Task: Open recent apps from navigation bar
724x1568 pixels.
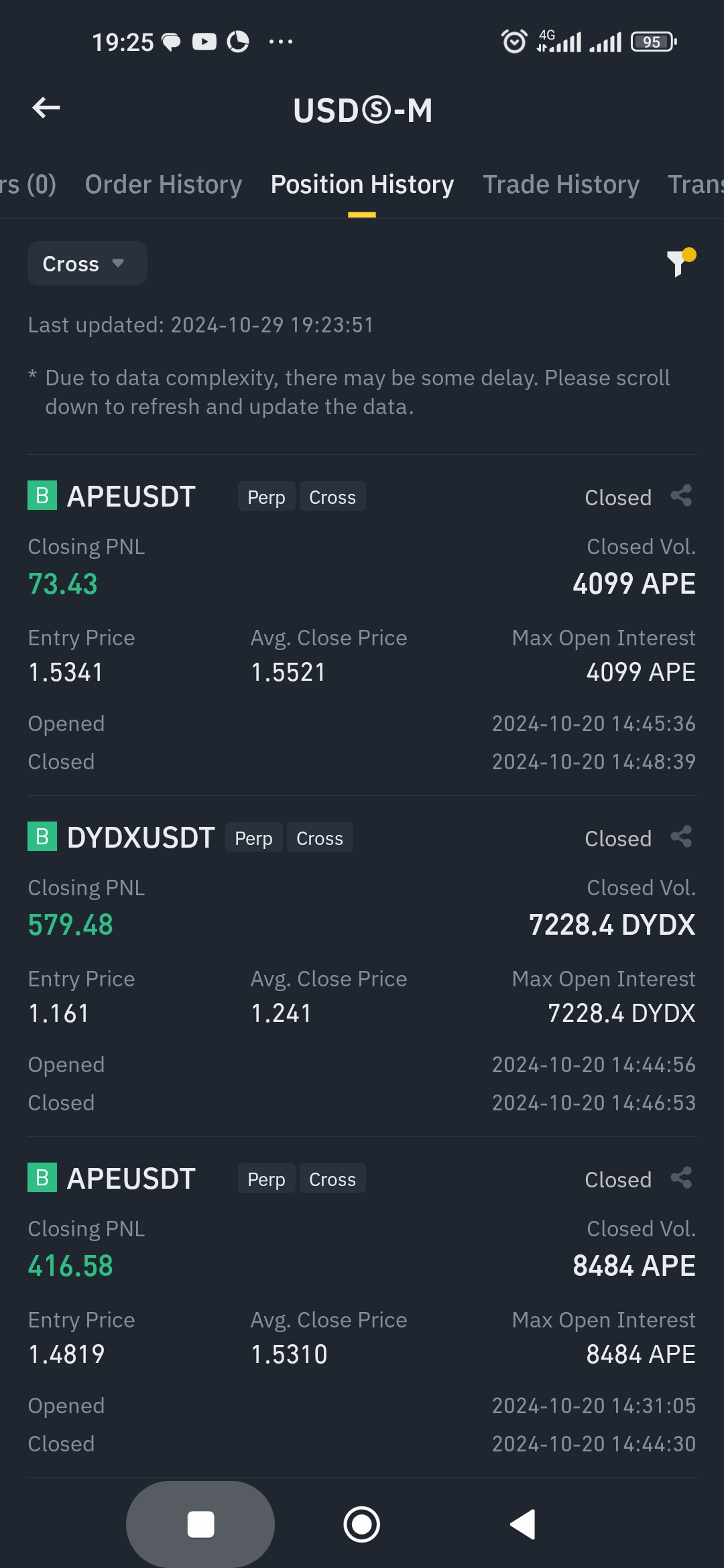Action: [200, 1525]
